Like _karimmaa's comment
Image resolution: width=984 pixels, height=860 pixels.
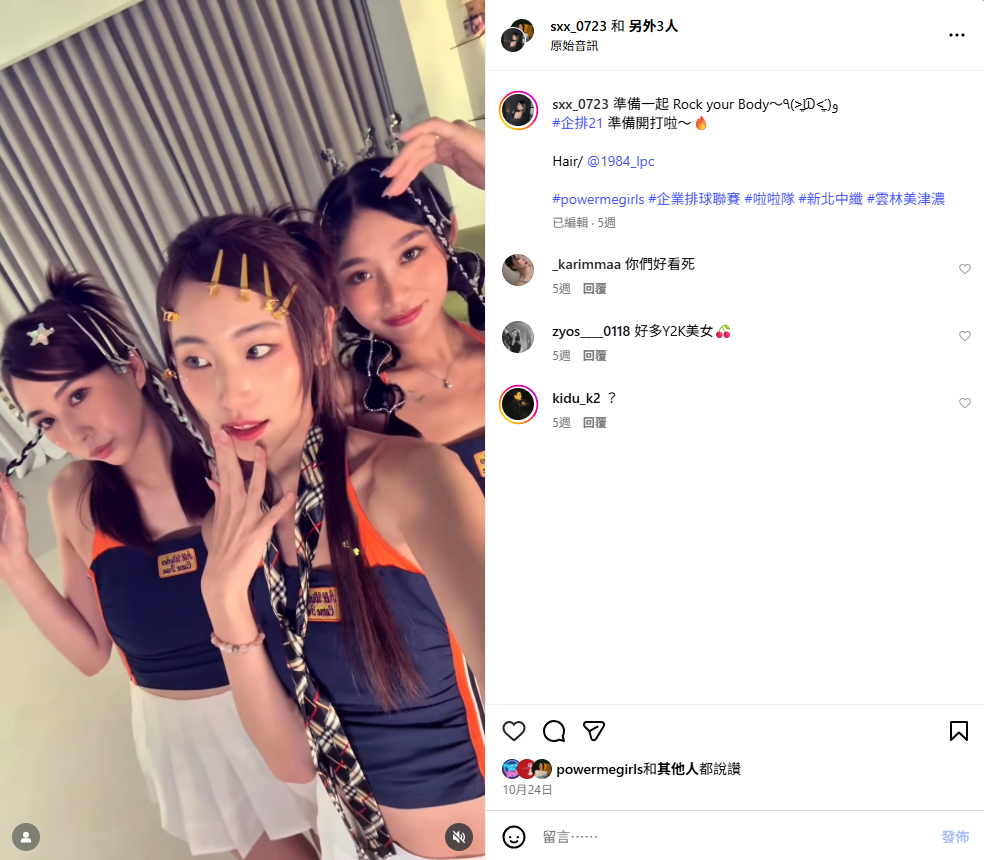(964, 269)
